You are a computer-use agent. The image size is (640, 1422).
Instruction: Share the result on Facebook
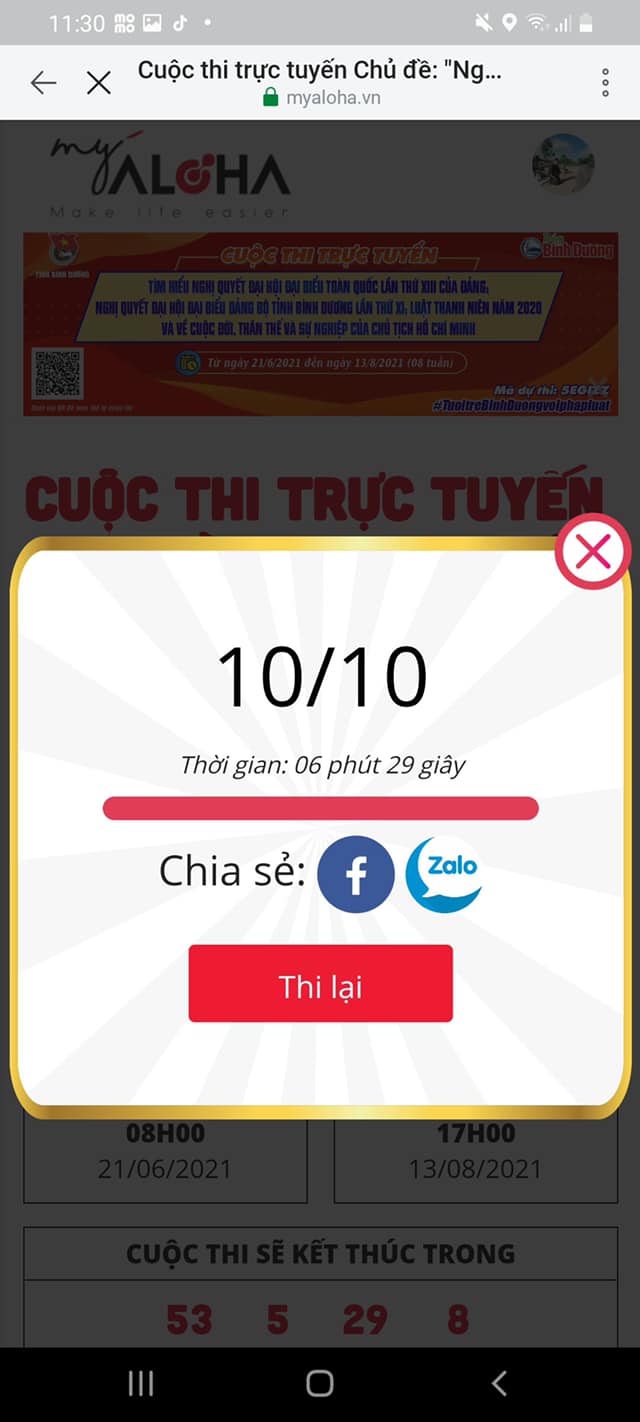point(356,874)
